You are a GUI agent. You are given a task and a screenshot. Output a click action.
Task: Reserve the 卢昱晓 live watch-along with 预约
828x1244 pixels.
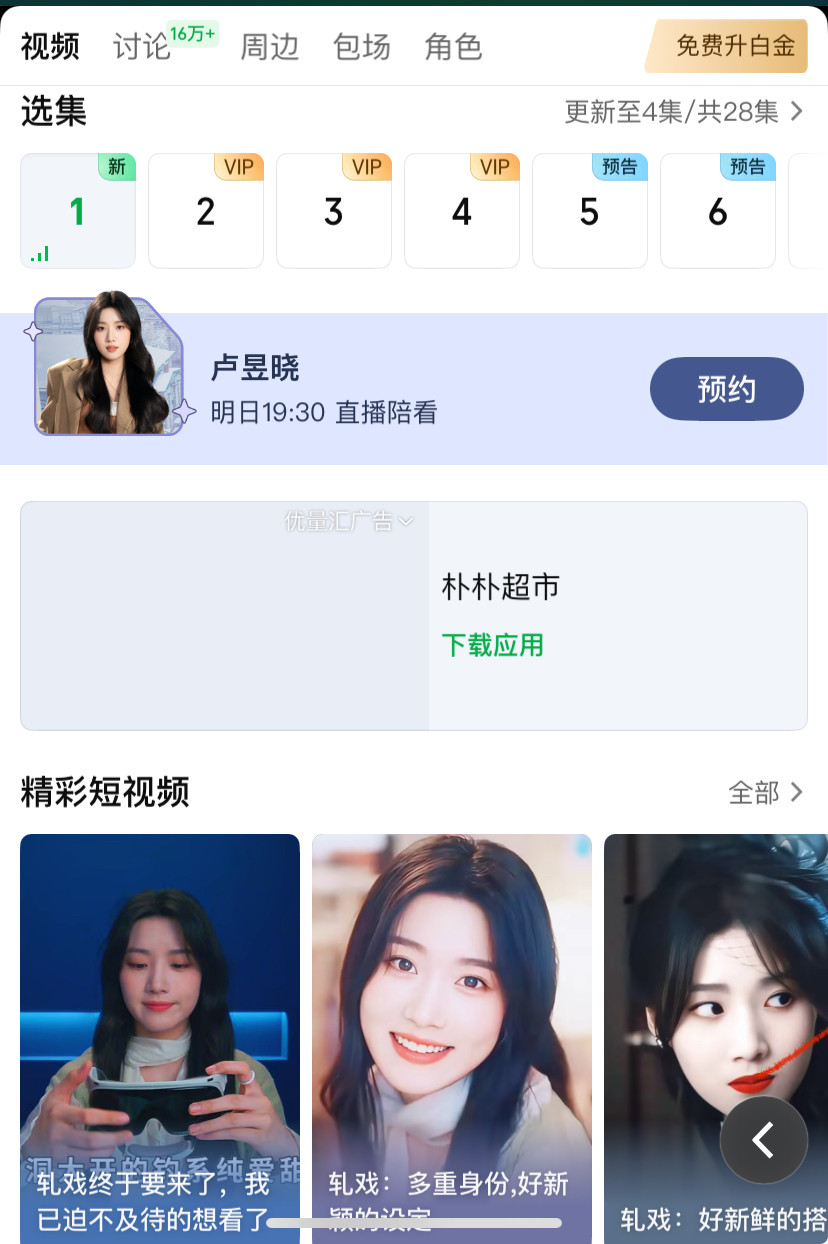[726, 389]
